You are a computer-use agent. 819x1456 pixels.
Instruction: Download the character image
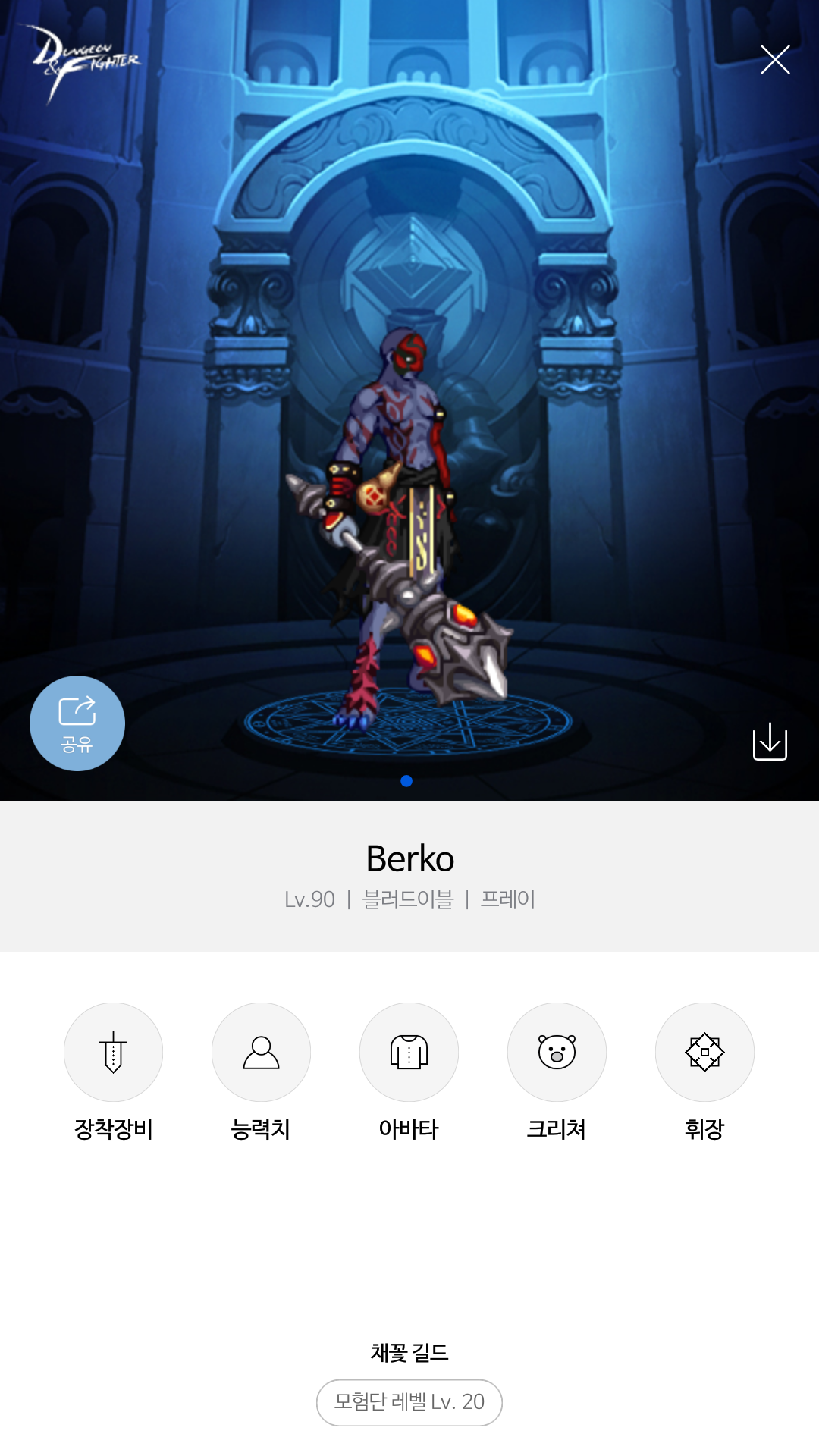(x=770, y=741)
